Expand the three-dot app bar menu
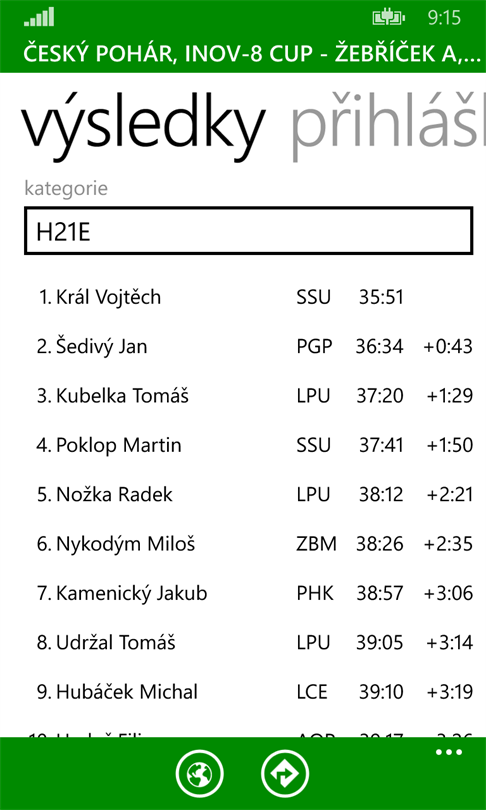Image resolution: width=486 pixels, height=810 pixels. click(449, 753)
